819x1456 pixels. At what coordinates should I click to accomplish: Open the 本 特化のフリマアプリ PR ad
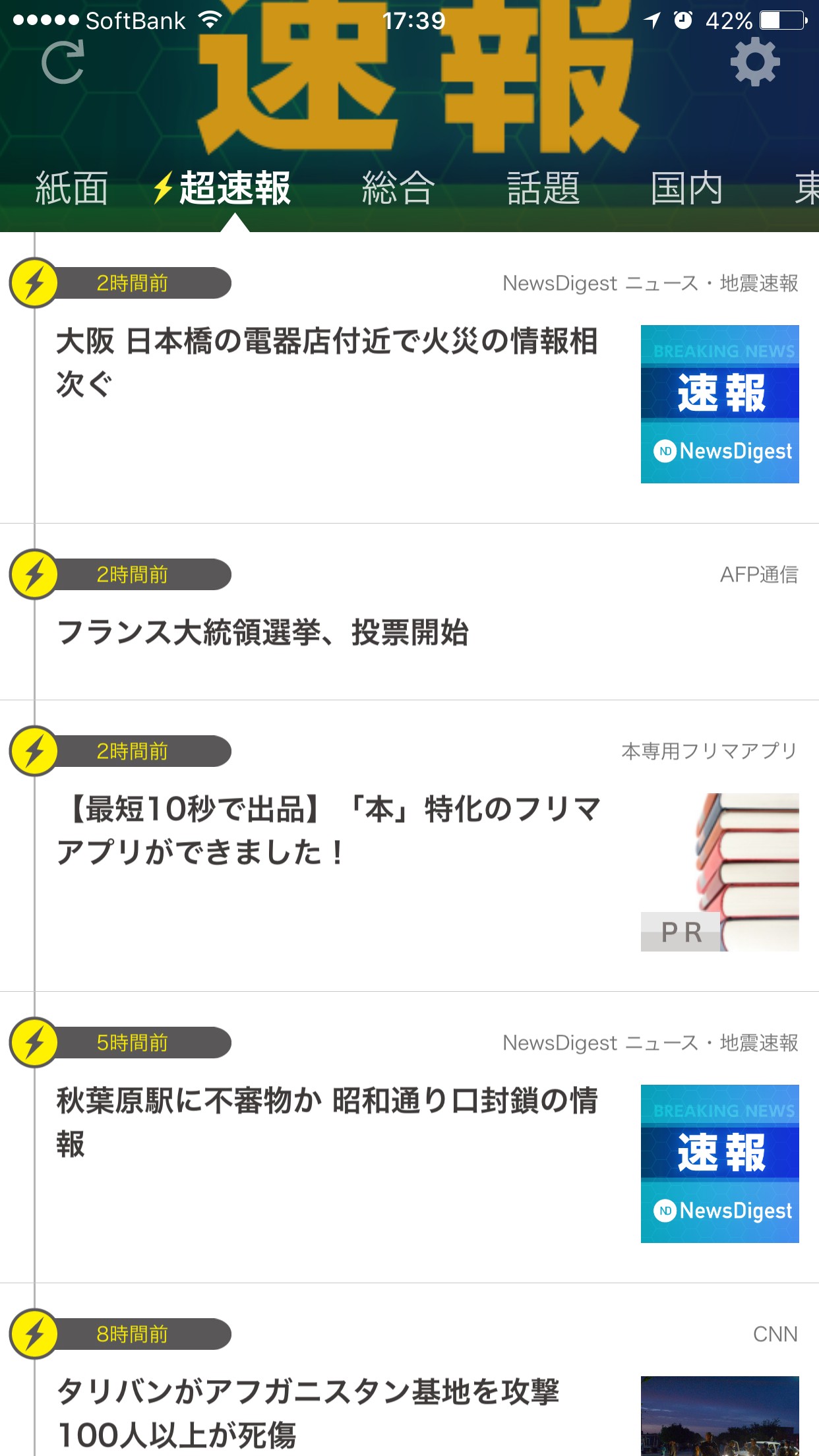tap(330, 831)
